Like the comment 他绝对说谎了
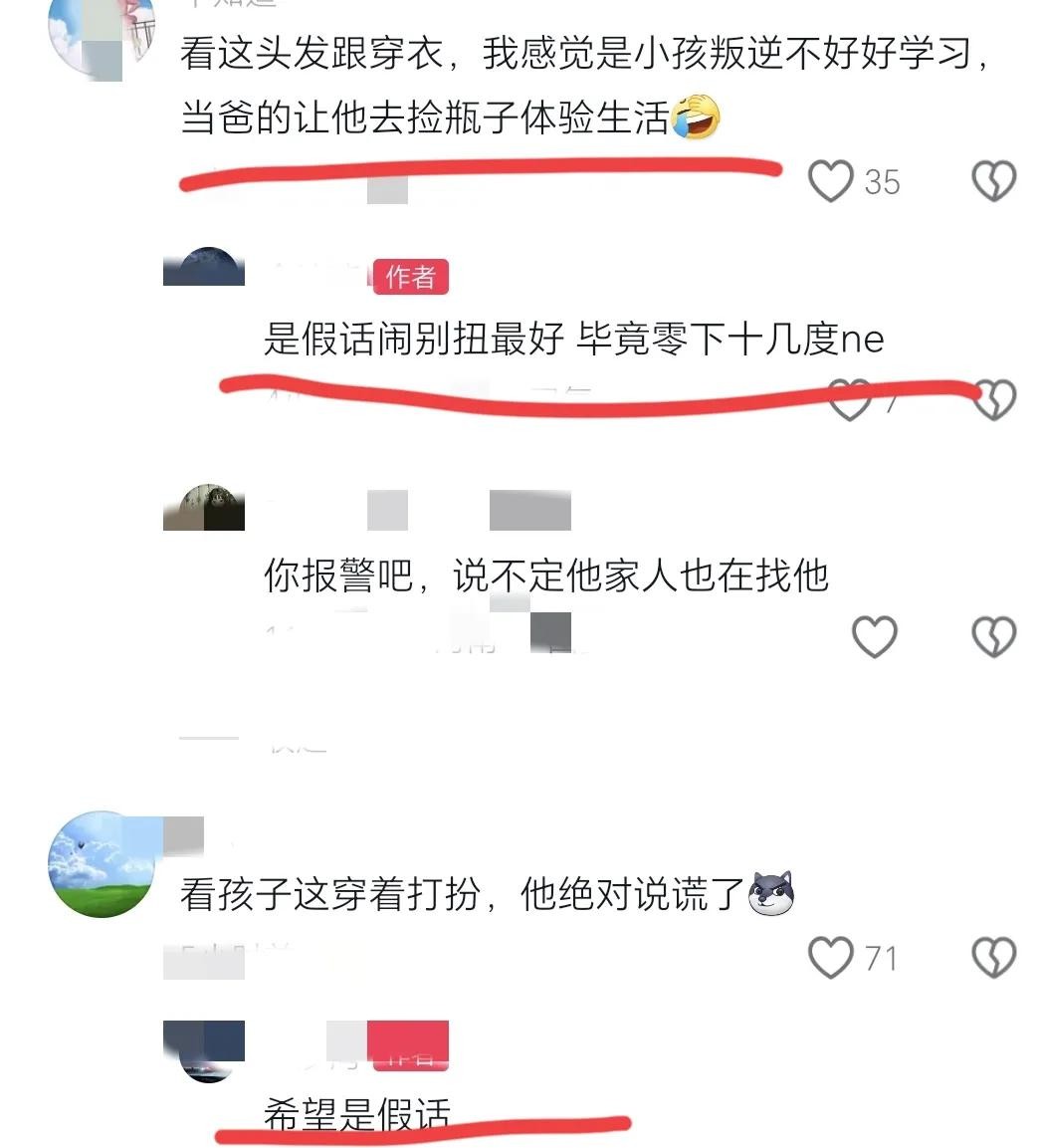The width and height of the screenshot is (1041, 1148). tap(831, 957)
